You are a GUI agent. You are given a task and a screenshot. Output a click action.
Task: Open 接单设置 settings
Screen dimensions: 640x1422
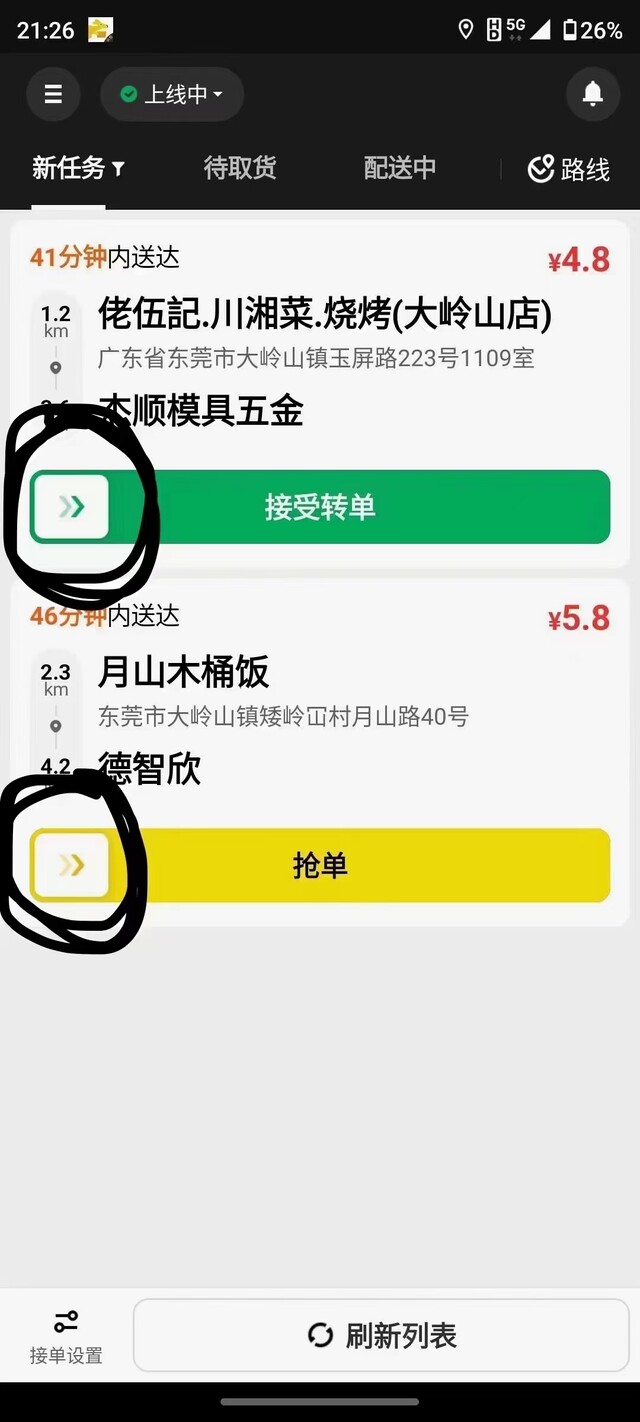(x=66, y=1336)
